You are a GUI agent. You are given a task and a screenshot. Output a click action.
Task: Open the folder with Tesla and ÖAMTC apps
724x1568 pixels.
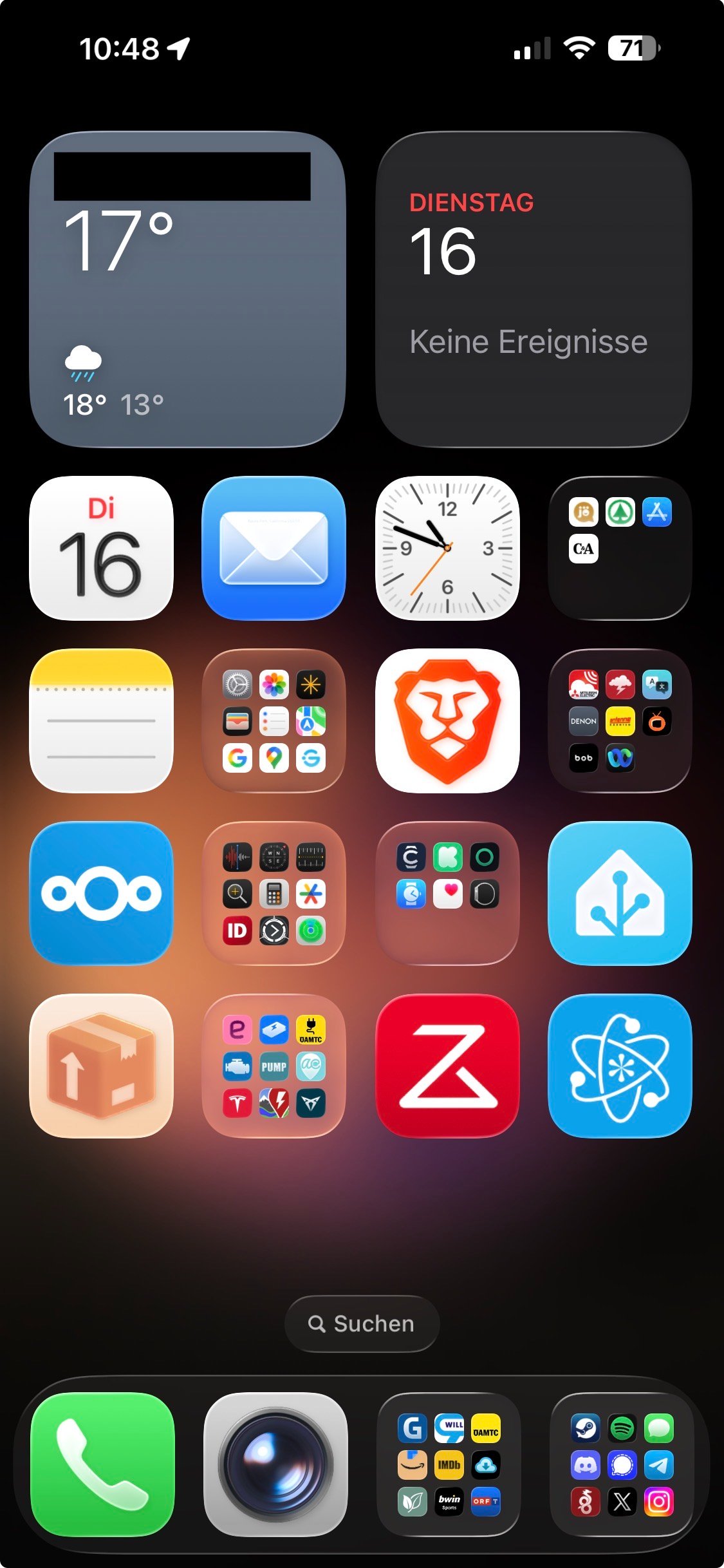click(x=274, y=1066)
